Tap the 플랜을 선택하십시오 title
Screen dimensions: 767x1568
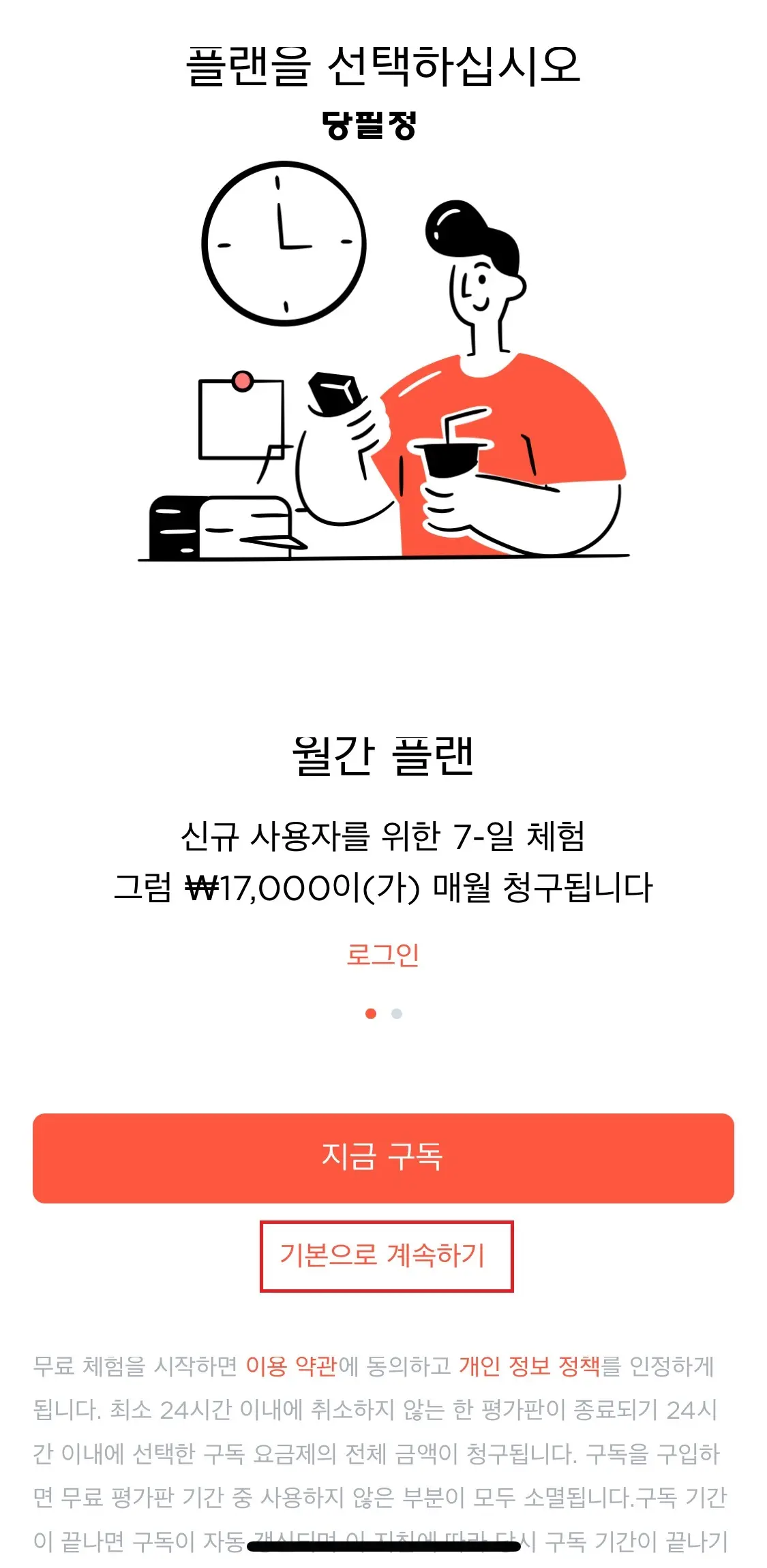[x=383, y=65]
